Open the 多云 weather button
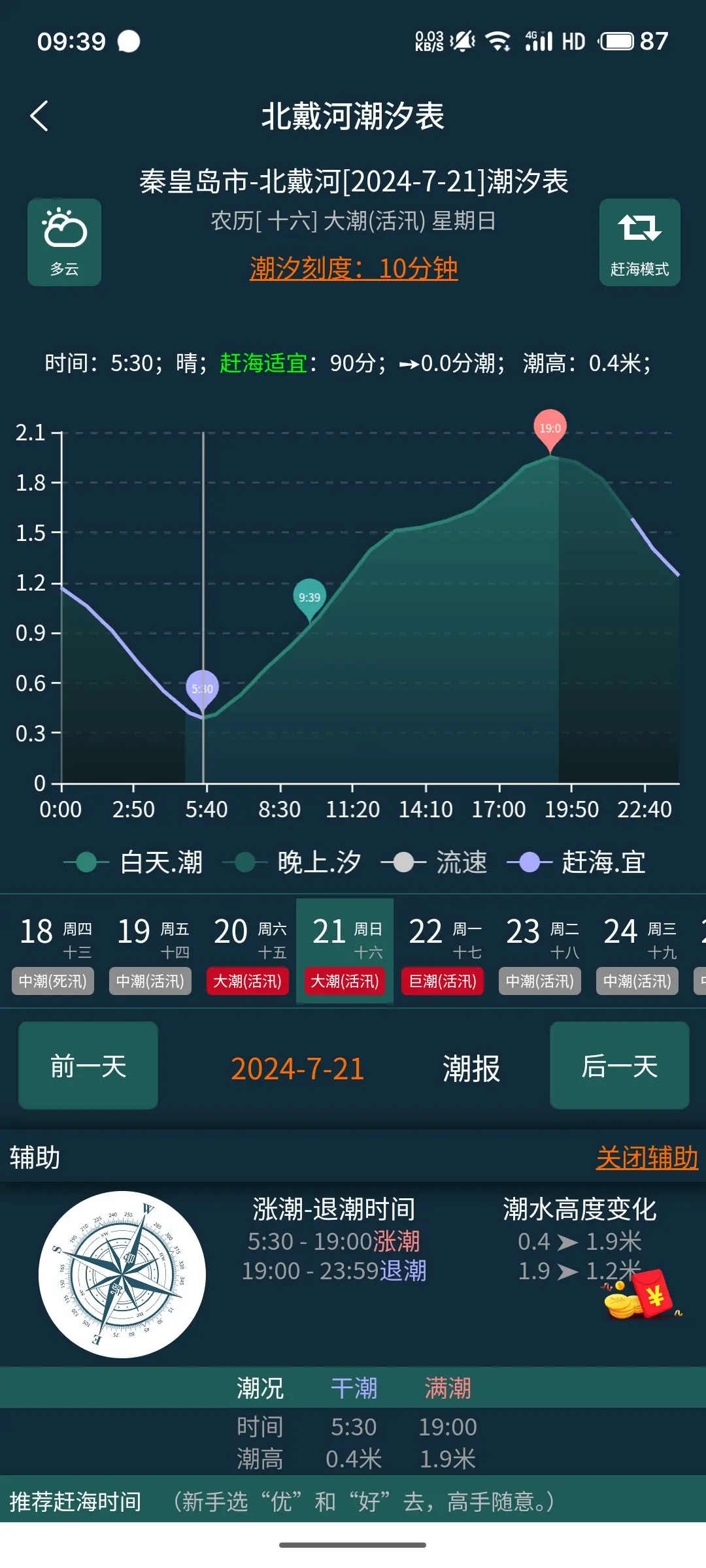Viewport: 706px width, 1568px height. click(64, 242)
